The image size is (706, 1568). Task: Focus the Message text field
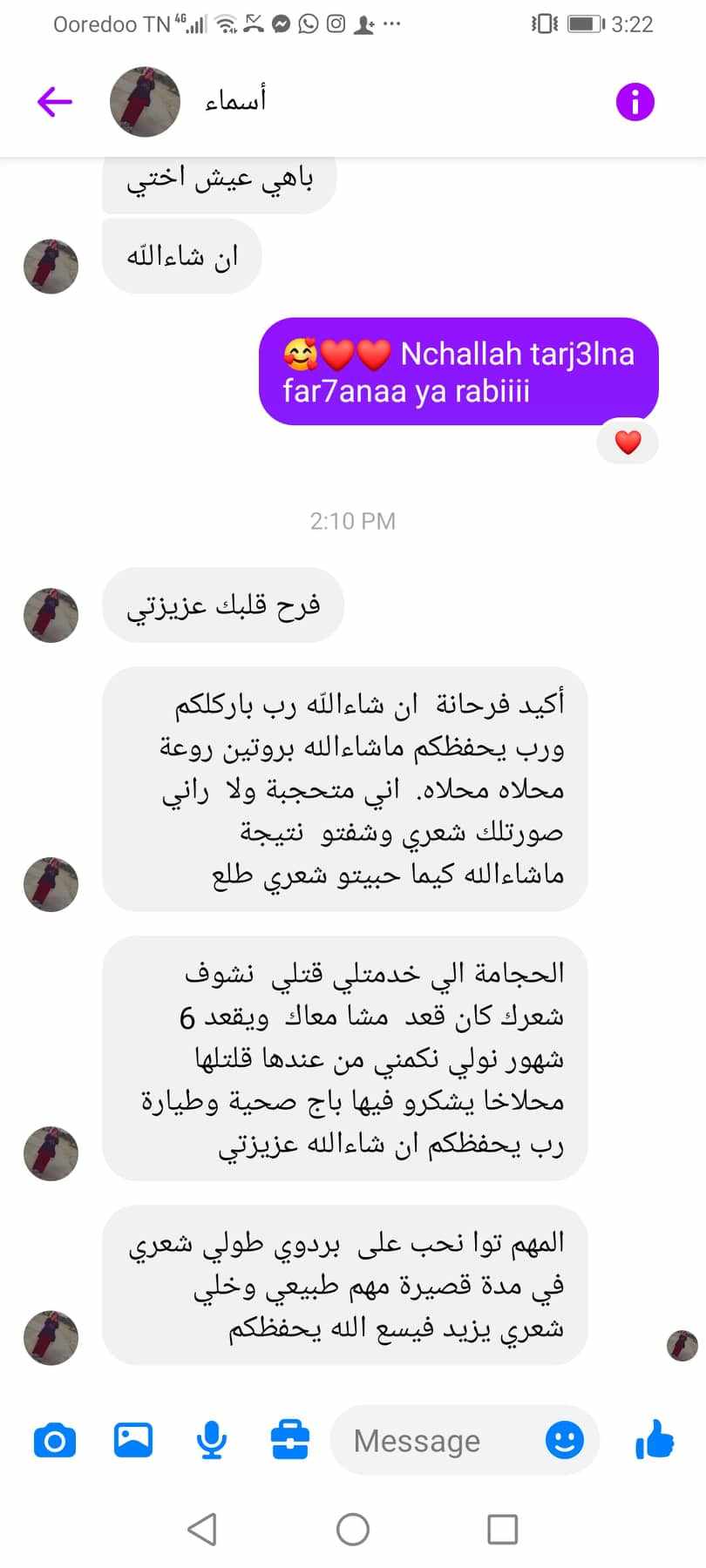(436, 1440)
